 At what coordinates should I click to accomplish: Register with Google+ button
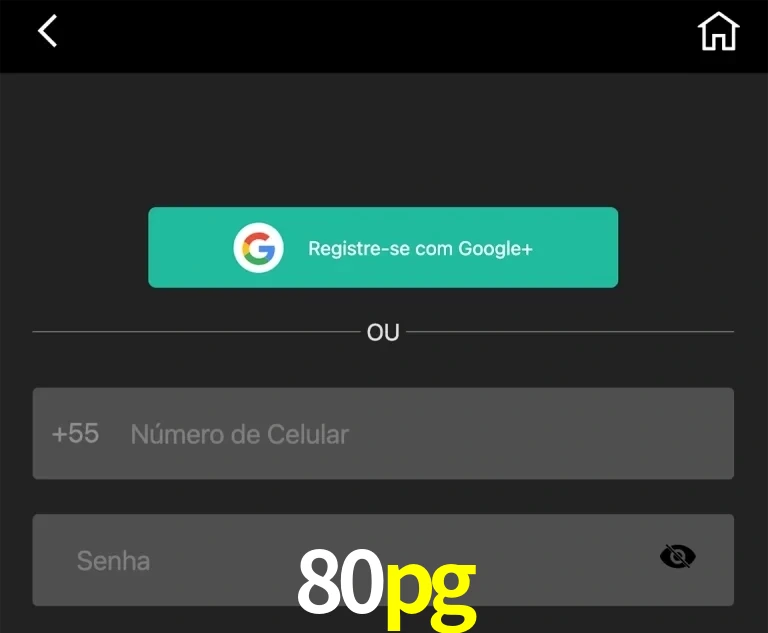(x=383, y=248)
